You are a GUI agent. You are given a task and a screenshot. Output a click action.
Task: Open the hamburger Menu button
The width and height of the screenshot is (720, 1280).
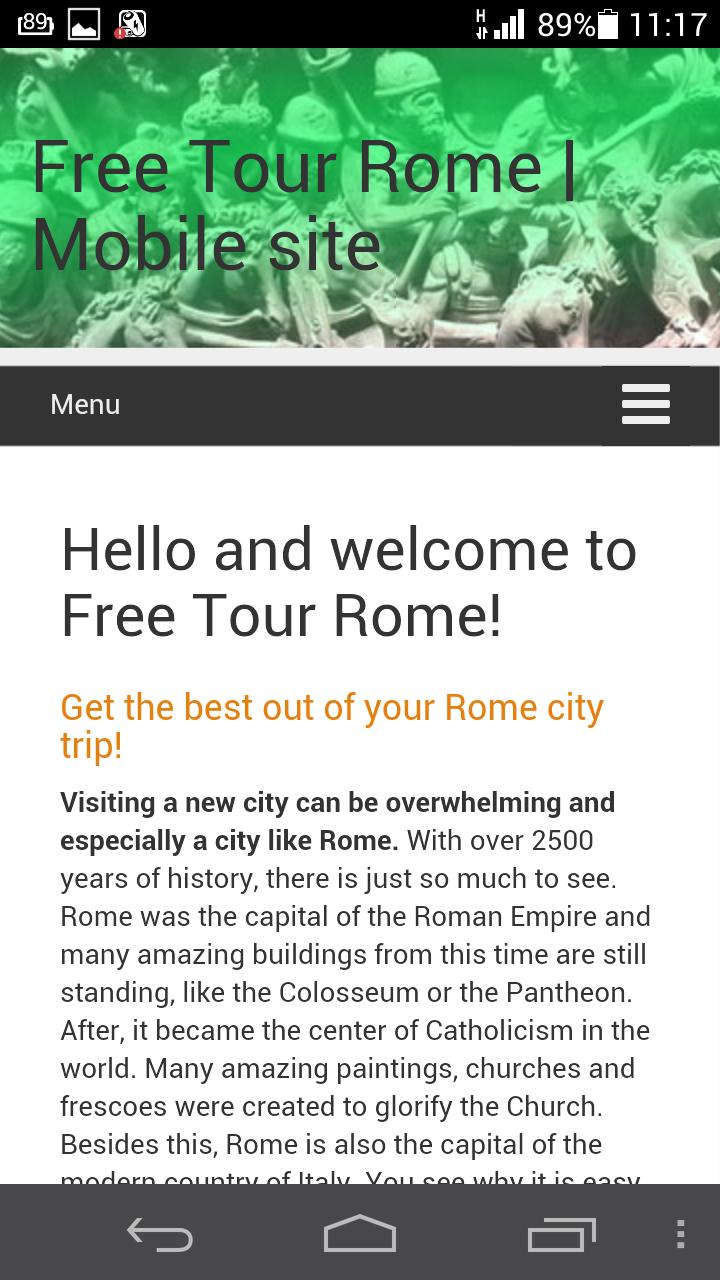[645, 405]
